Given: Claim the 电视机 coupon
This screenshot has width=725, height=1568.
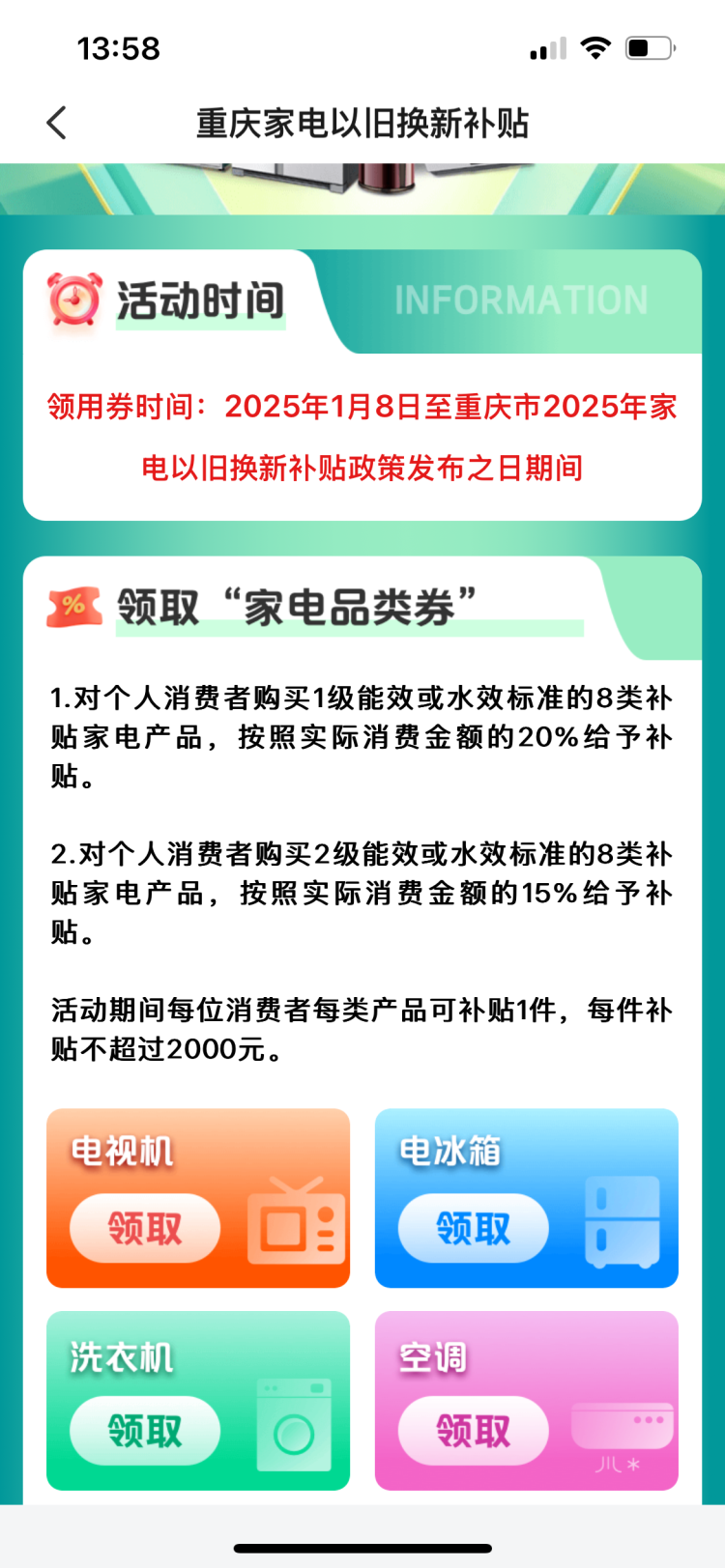Looking at the screenshot, I should (145, 1228).
